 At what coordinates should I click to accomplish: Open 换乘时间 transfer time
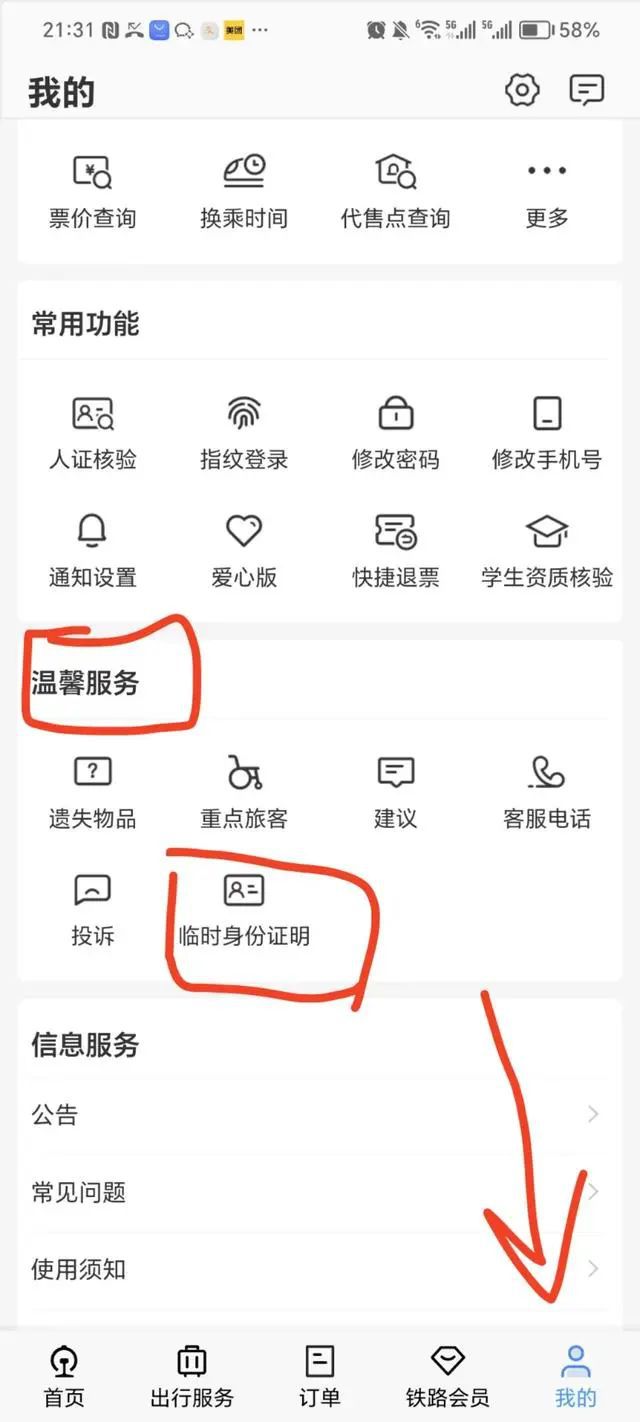coord(244,192)
